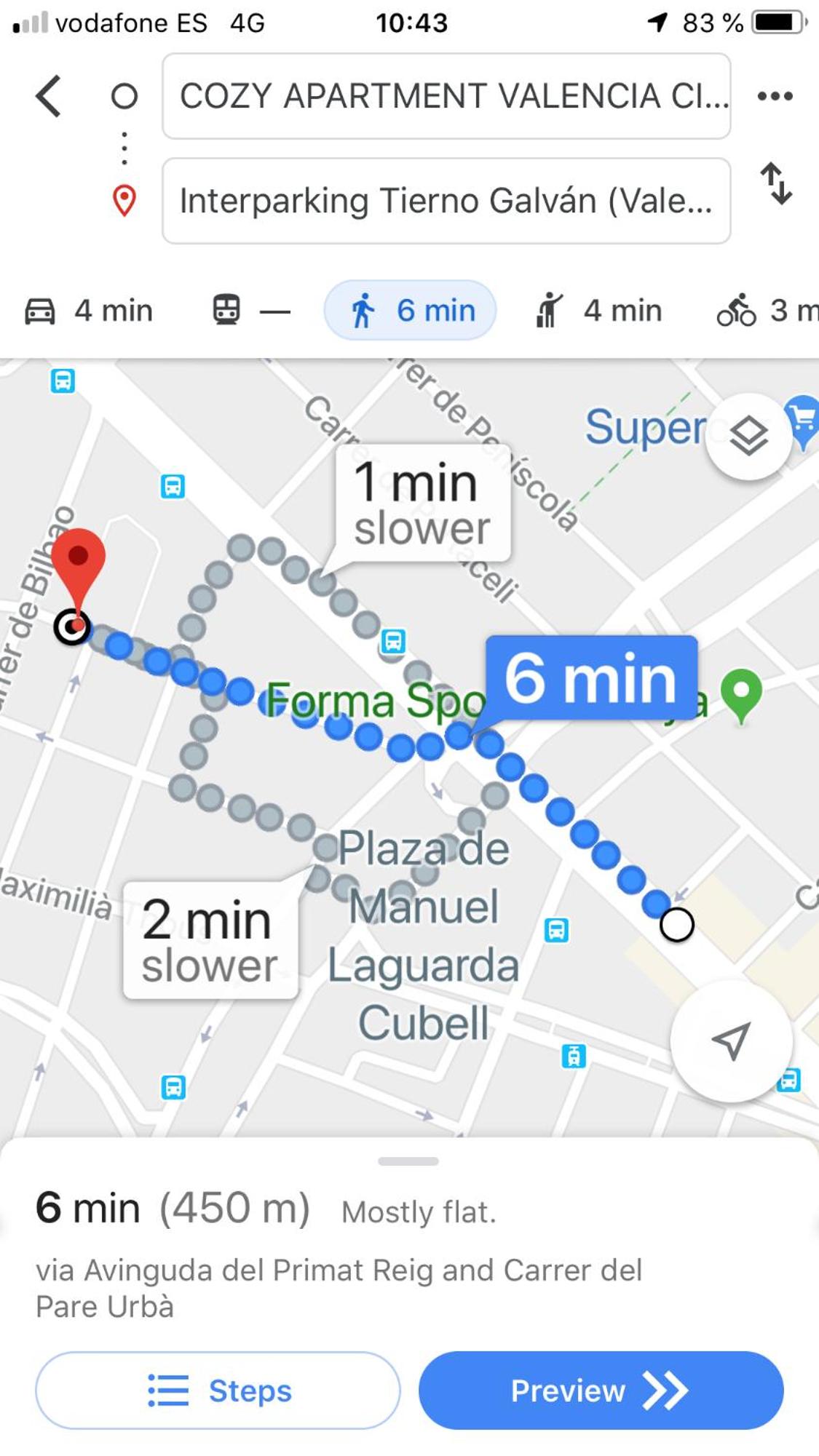This screenshot has width=819, height=1456.
Task: Center the map on my location
Action: coord(731,1041)
